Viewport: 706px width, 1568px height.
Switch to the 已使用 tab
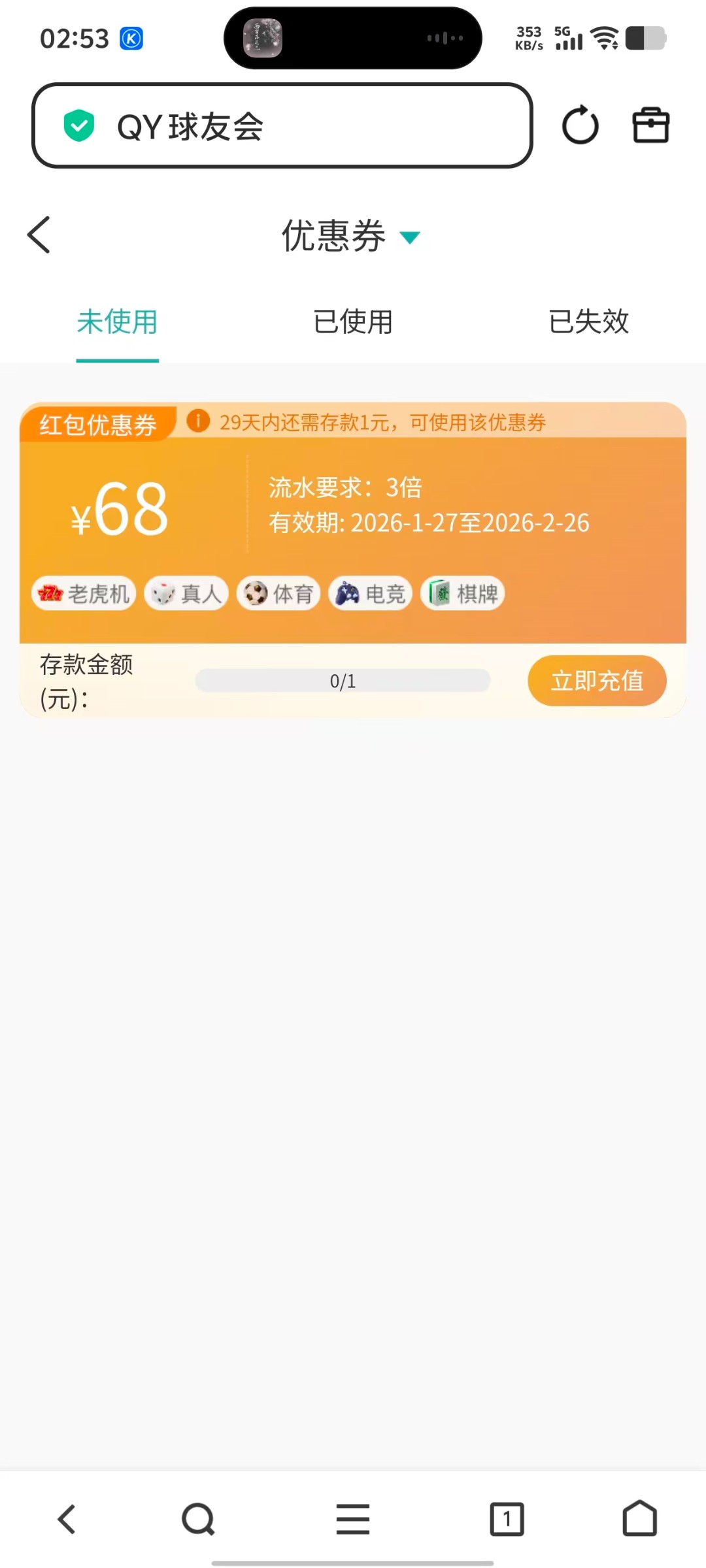353,322
